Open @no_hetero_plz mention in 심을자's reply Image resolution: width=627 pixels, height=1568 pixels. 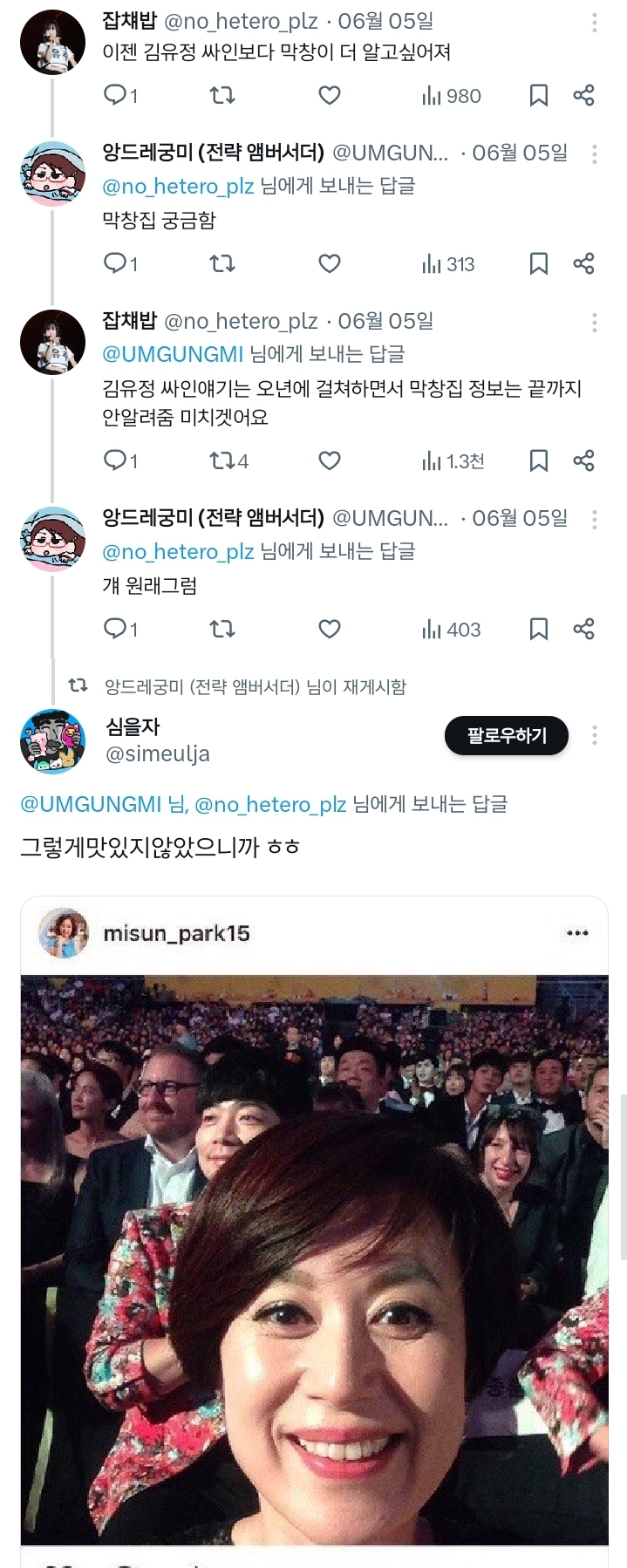(x=269, y=804)
